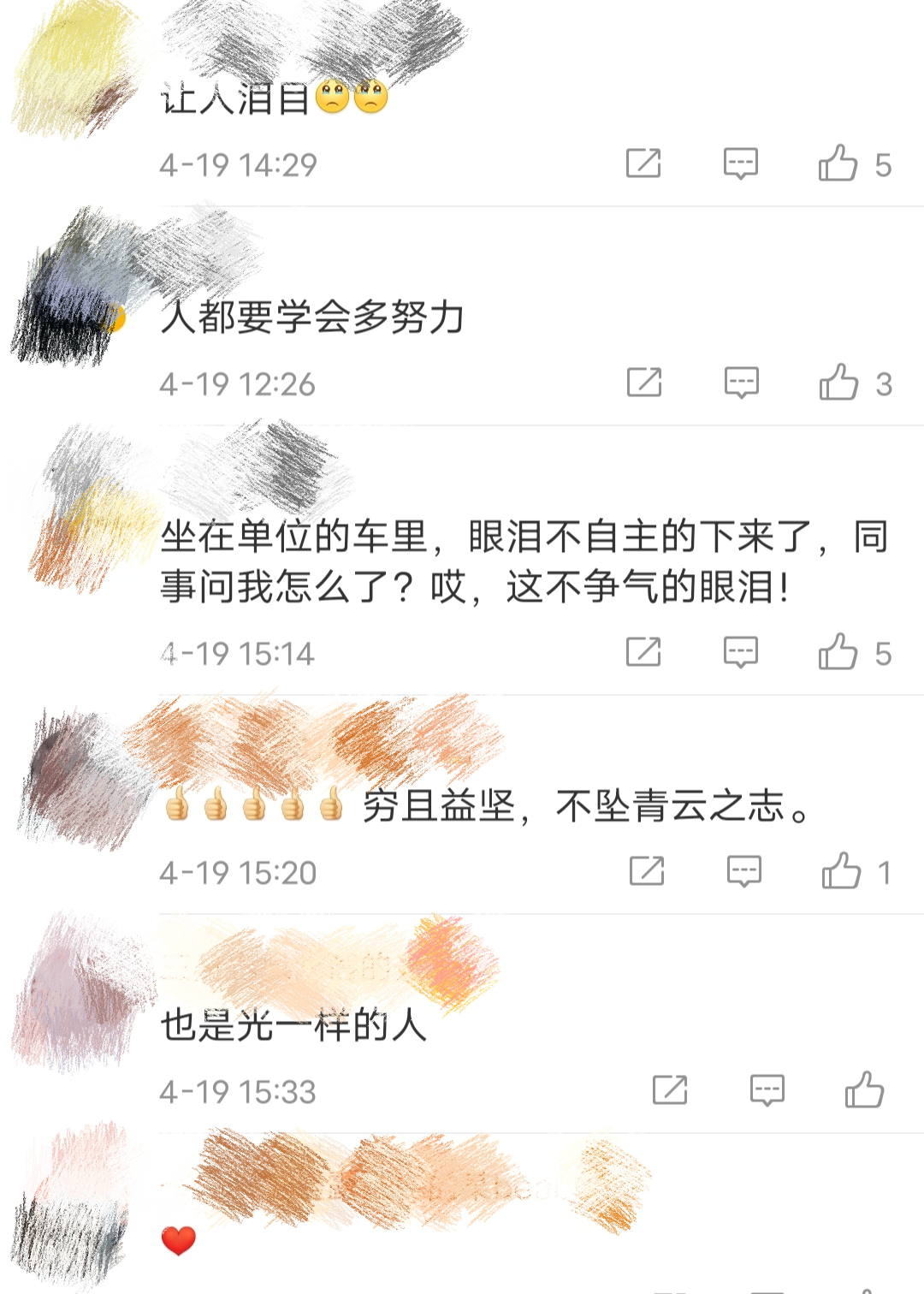Repost the comment 穷且益坚，不坠青云之志
The height and width of the screenshot is (1294, 924).
pos(647,871)
